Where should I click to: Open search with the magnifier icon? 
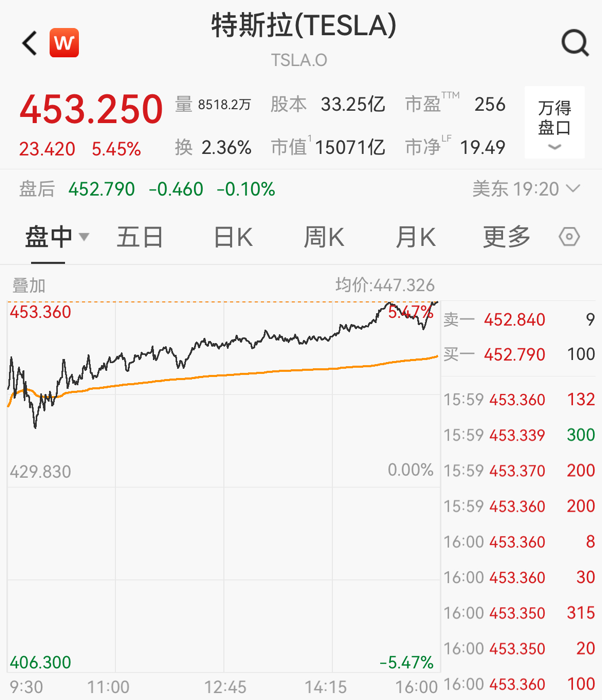pos(575,43)
